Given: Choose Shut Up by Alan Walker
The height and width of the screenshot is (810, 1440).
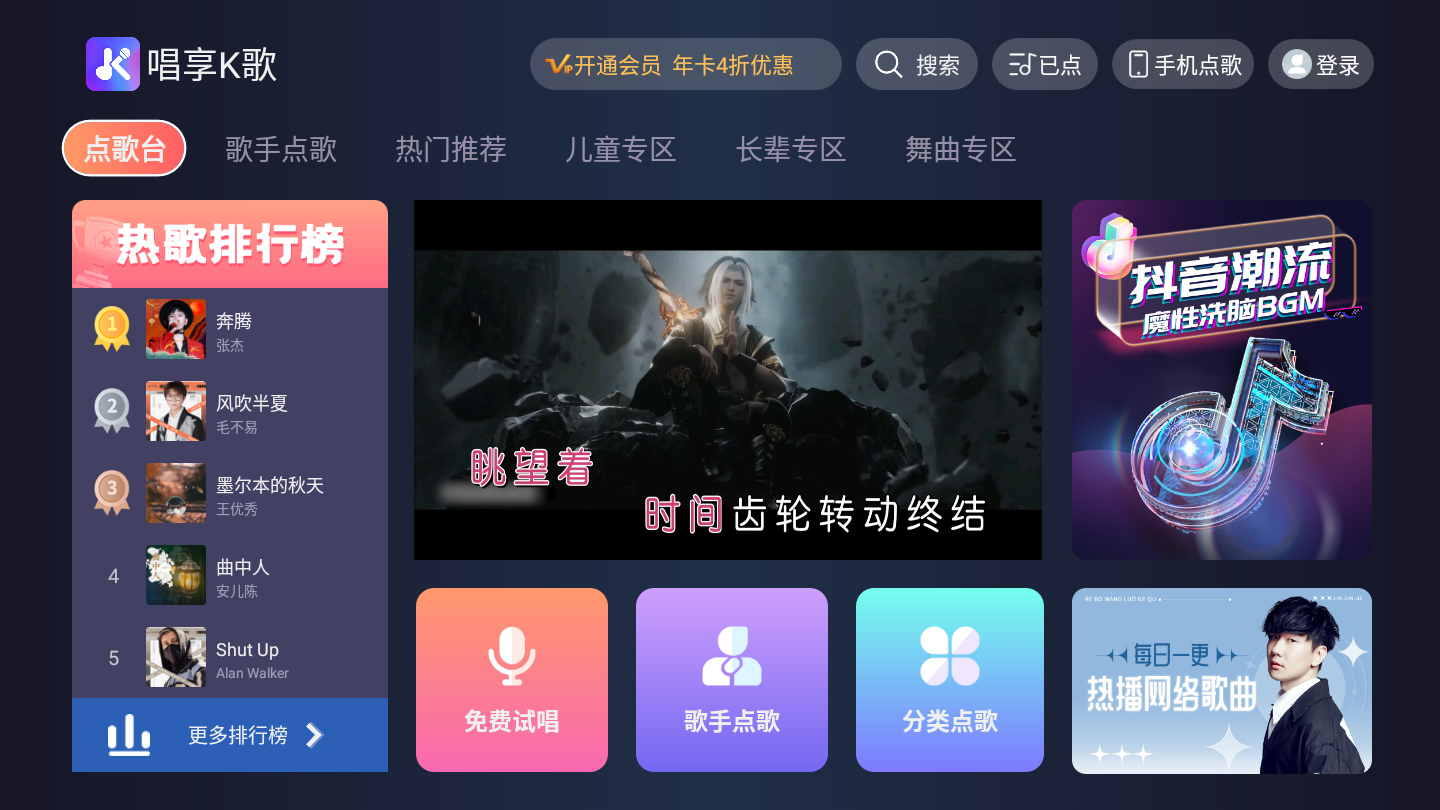Looking at the screenshot, I should coord(230,657).
